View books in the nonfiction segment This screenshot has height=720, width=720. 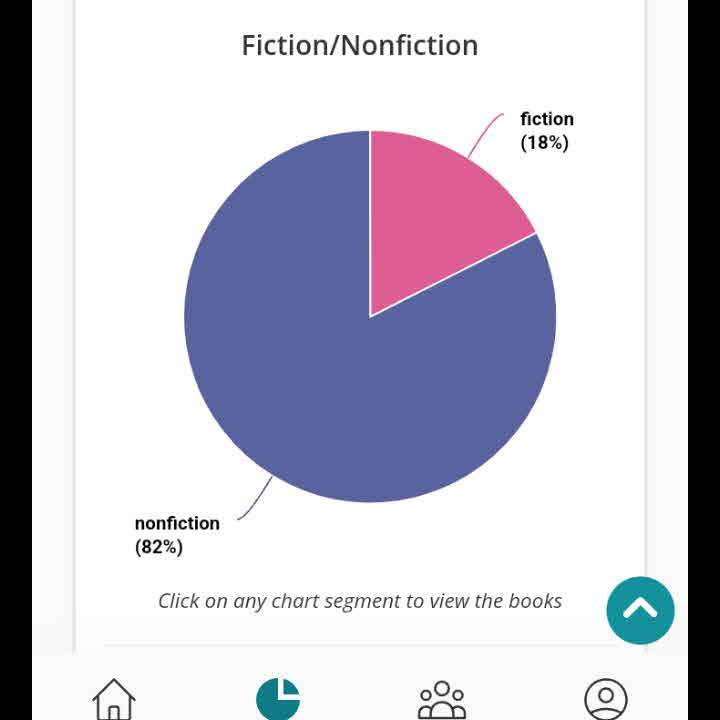(330, 380)
